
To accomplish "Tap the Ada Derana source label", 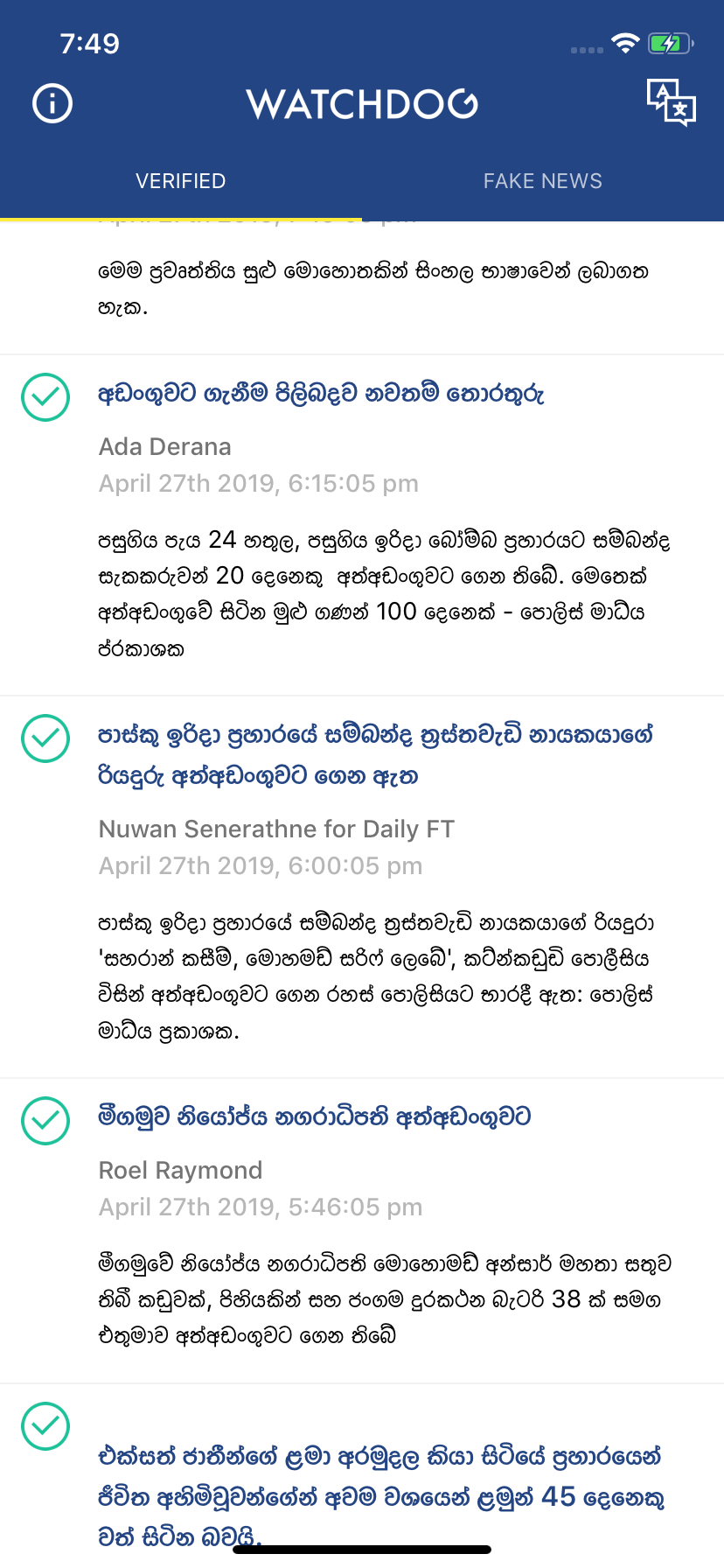I will [x=164, y=446].
